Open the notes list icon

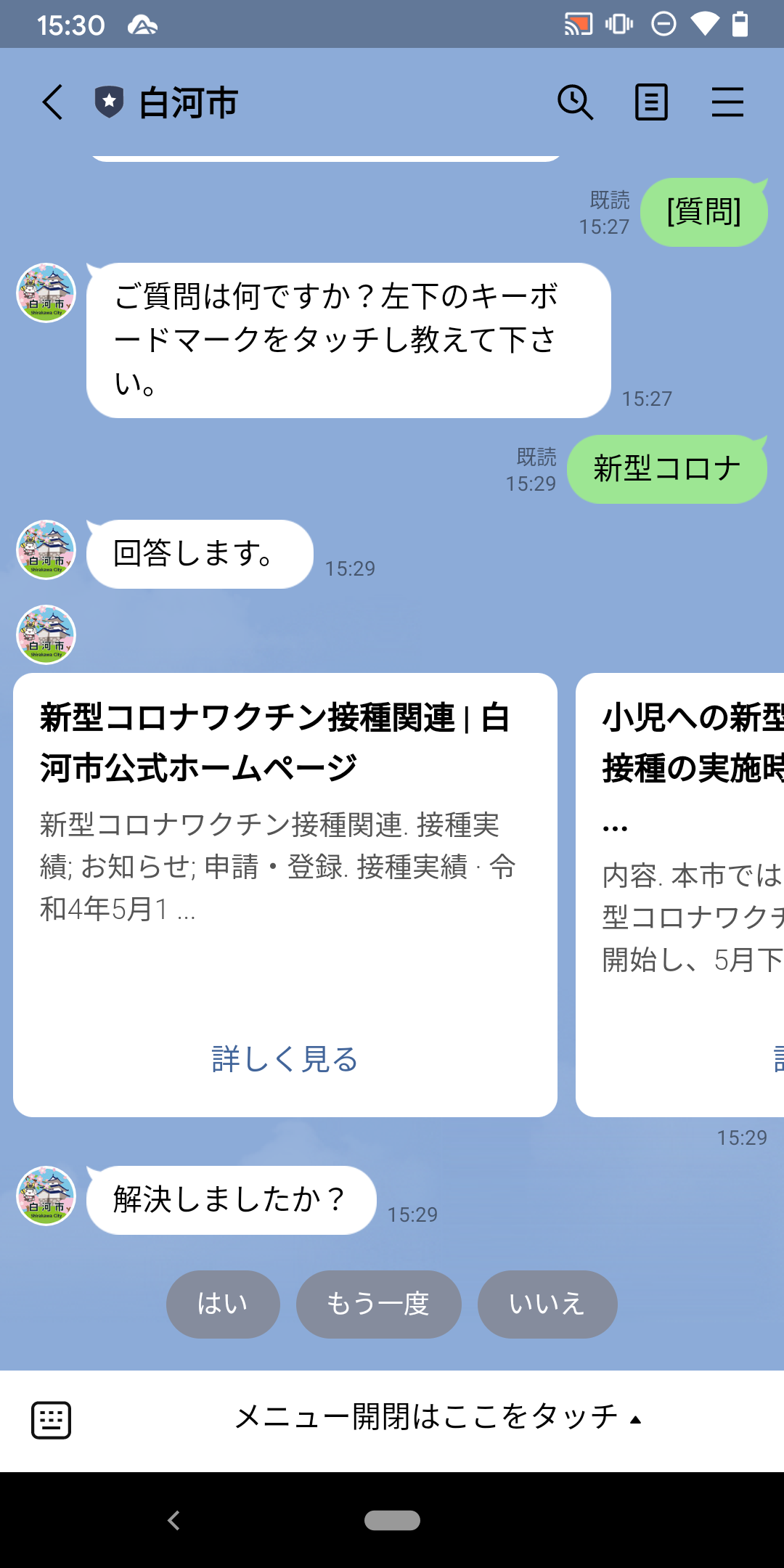pos(651,102)
